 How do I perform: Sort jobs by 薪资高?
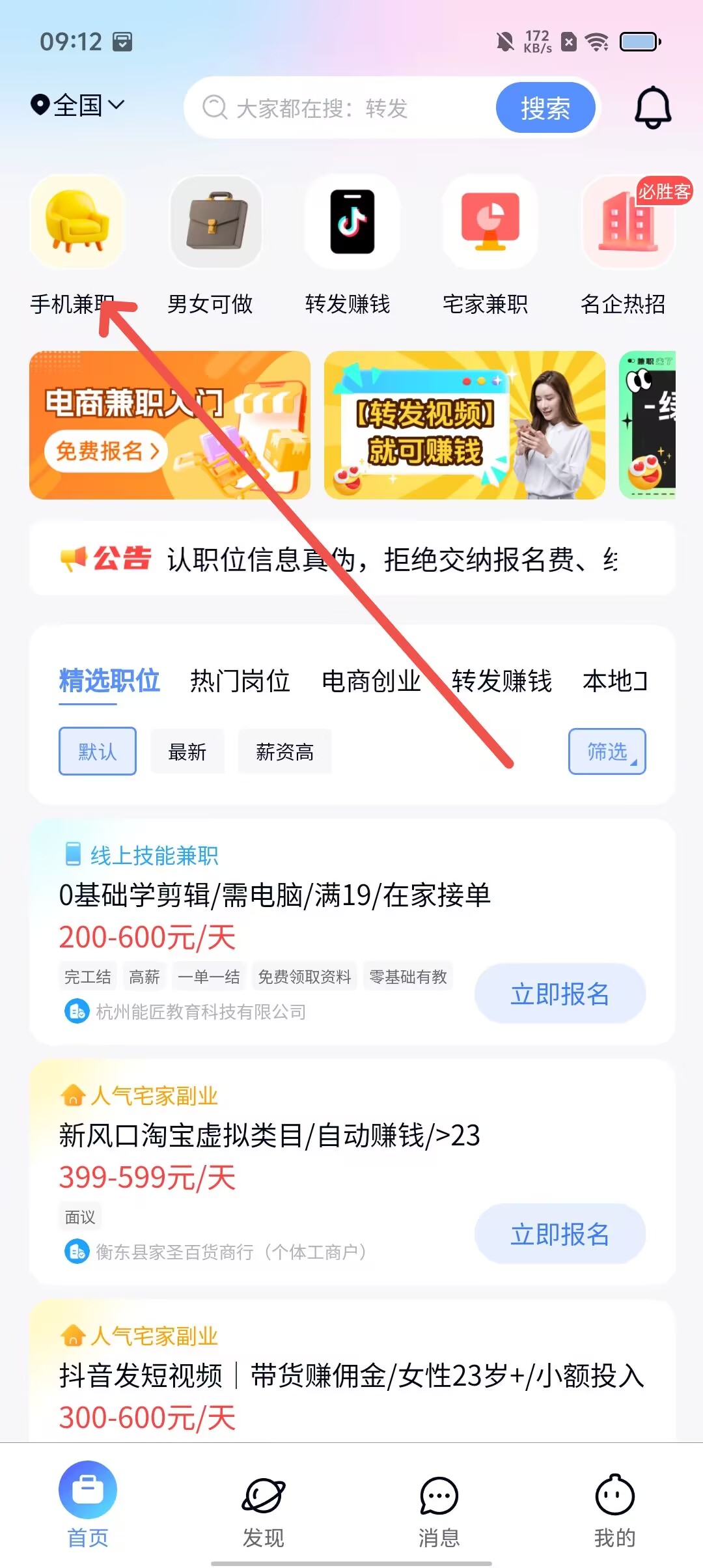point(284,752)
